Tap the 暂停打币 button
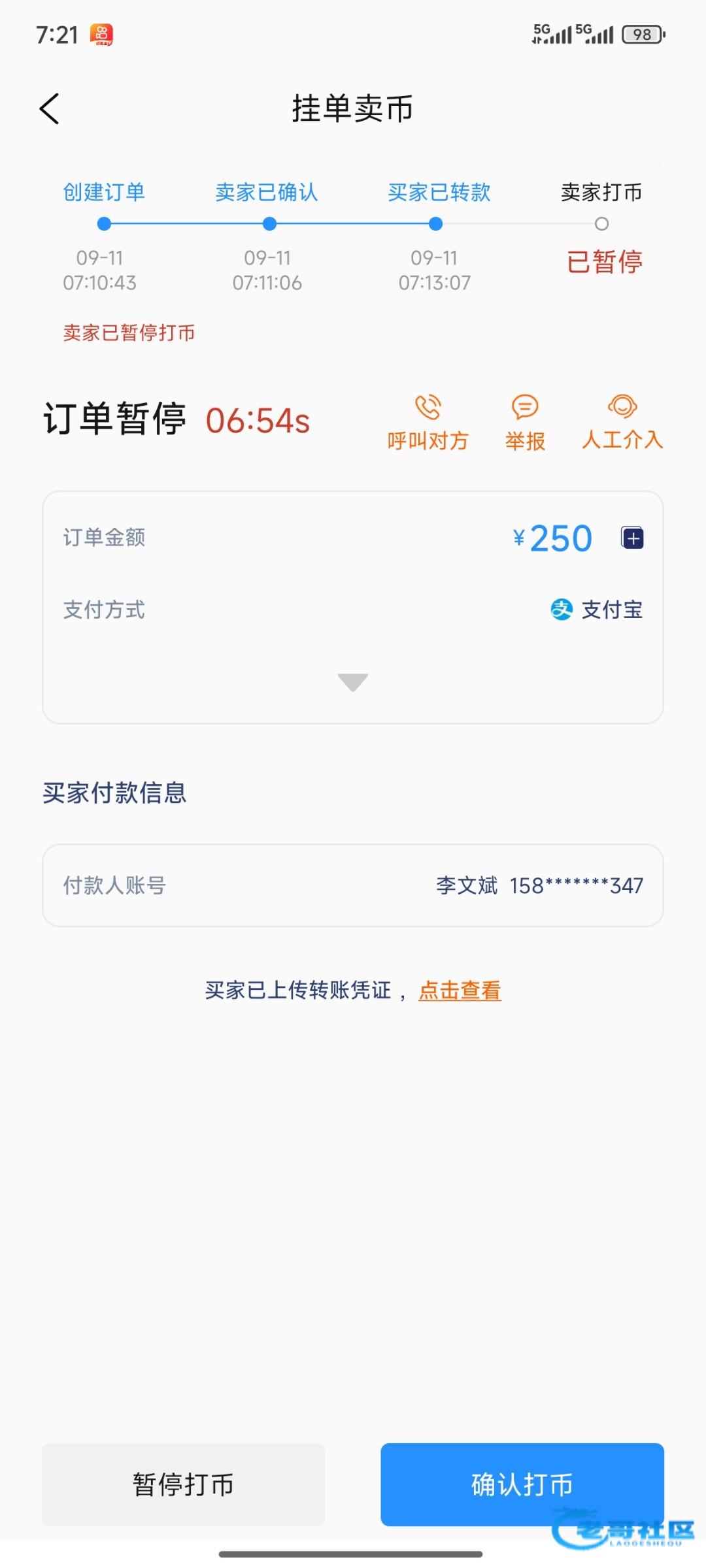This screenshot has width=706, height=1568. tap(184, 1484)
